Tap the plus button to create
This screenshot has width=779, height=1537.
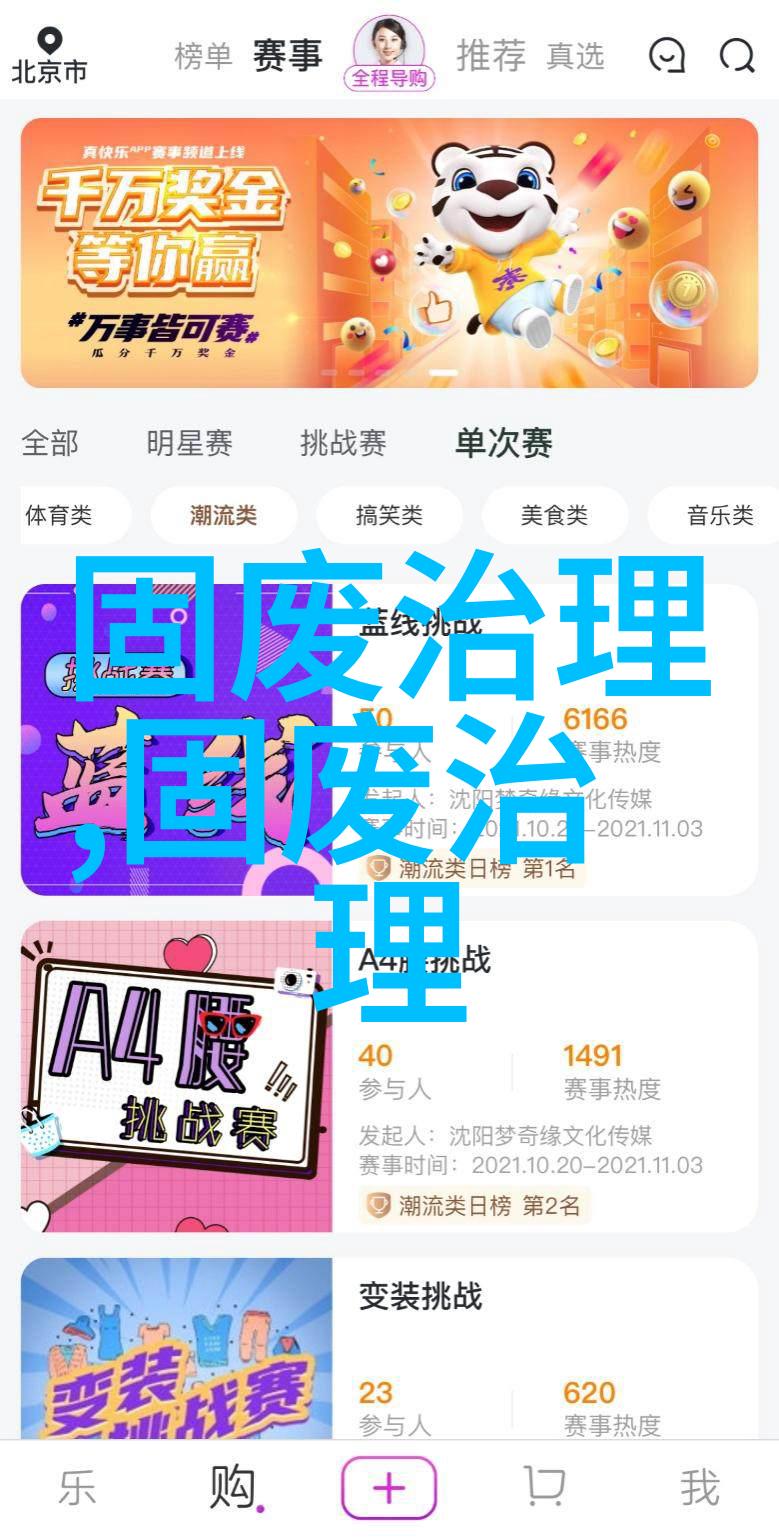pyautogui.click(x=389, y=1488)
